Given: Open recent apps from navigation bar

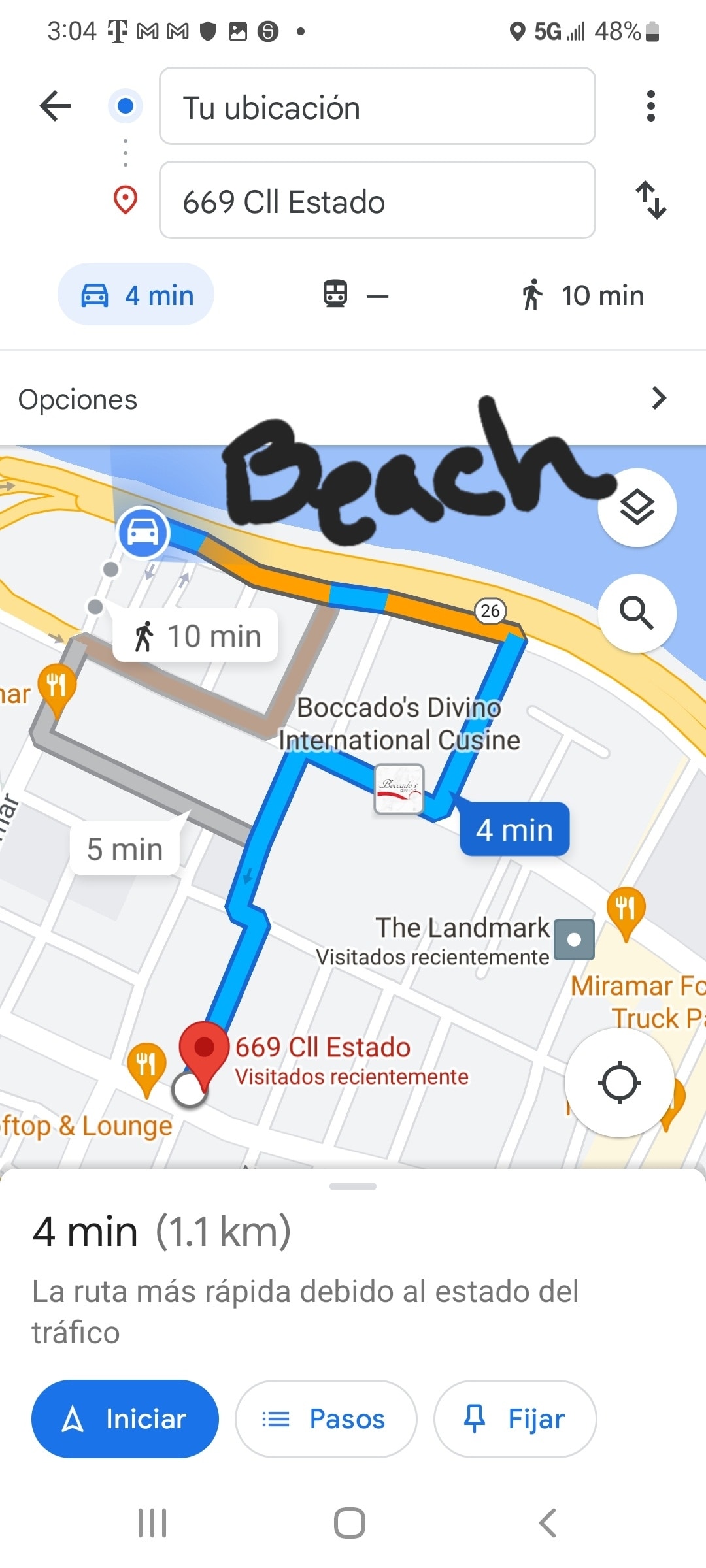Looking at the screenshot, I should click(x=152, y=1523).
